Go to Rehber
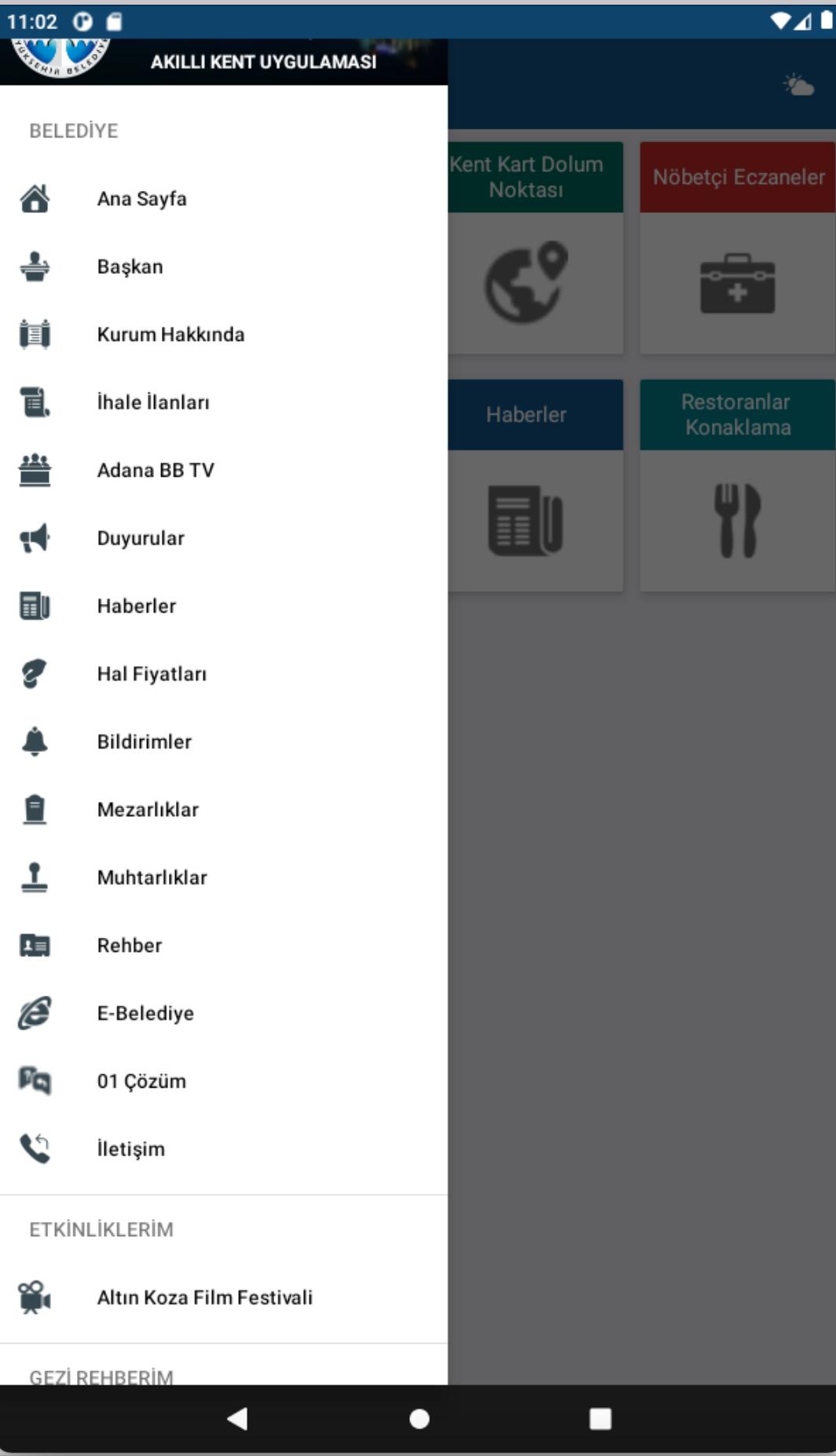Screen dimensions: 836x1456 click(224, 946)
